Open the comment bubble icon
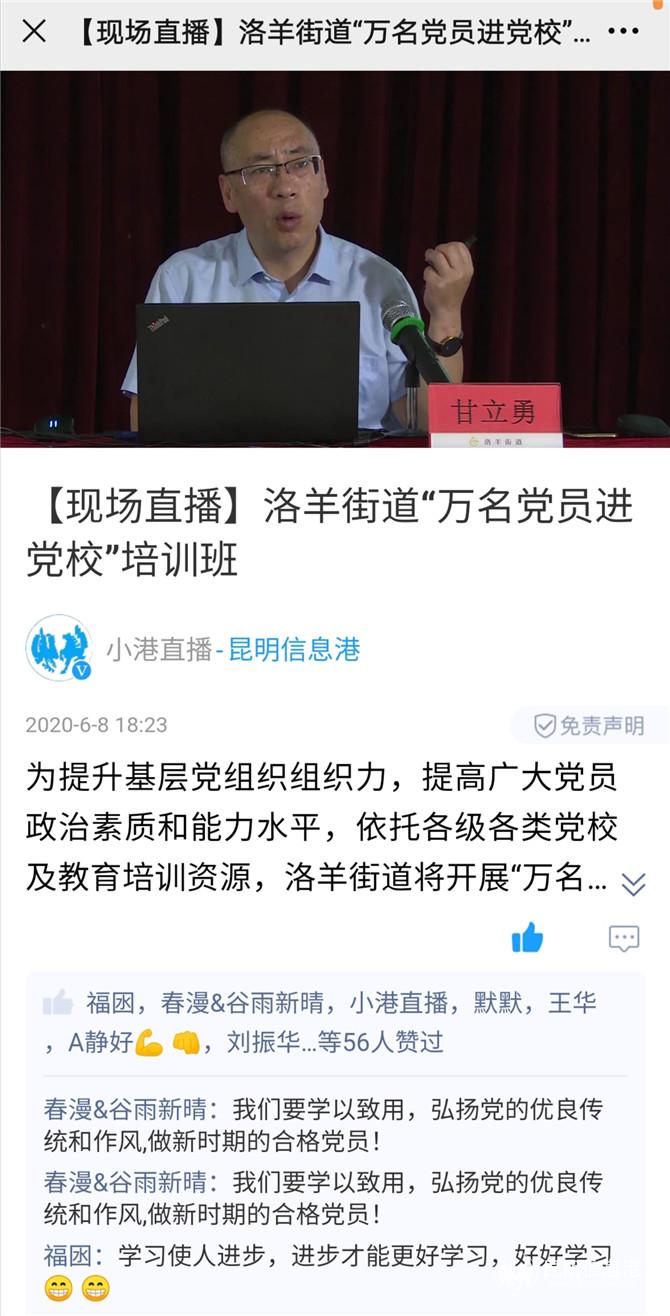The width and height of the screenshot is (670, 1316). coord(624,938)
